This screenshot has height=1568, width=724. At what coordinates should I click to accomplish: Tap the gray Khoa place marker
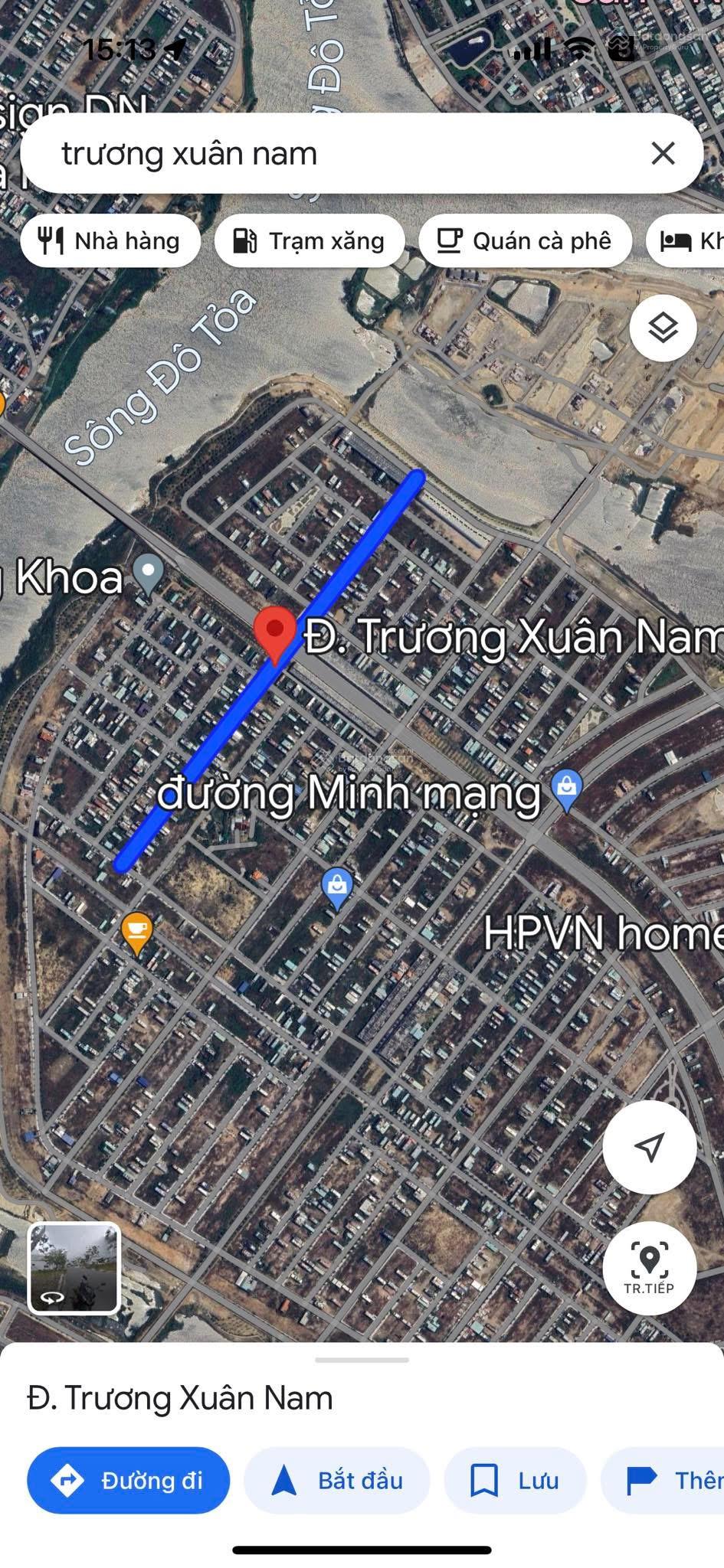(x=148, y=568)
